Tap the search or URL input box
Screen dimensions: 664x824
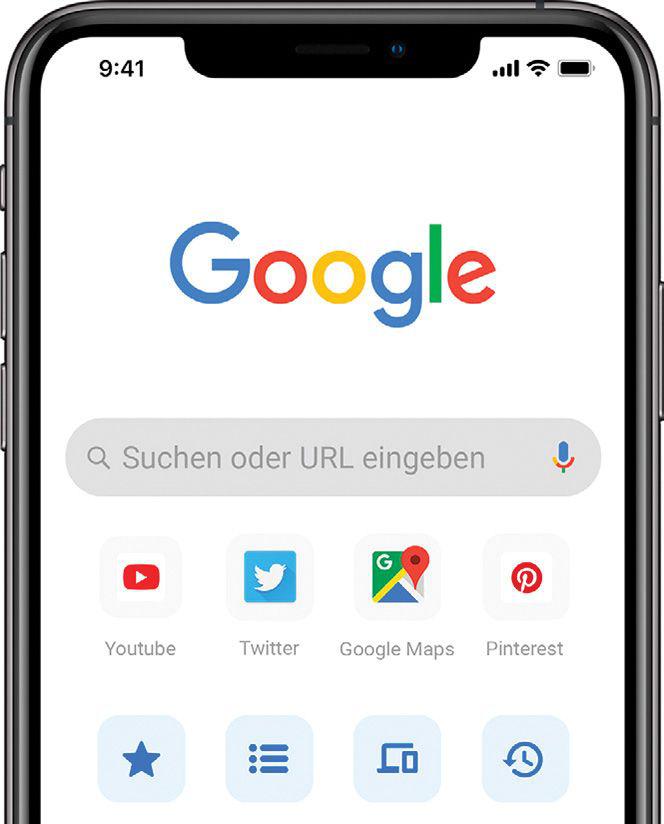point(310,458)
